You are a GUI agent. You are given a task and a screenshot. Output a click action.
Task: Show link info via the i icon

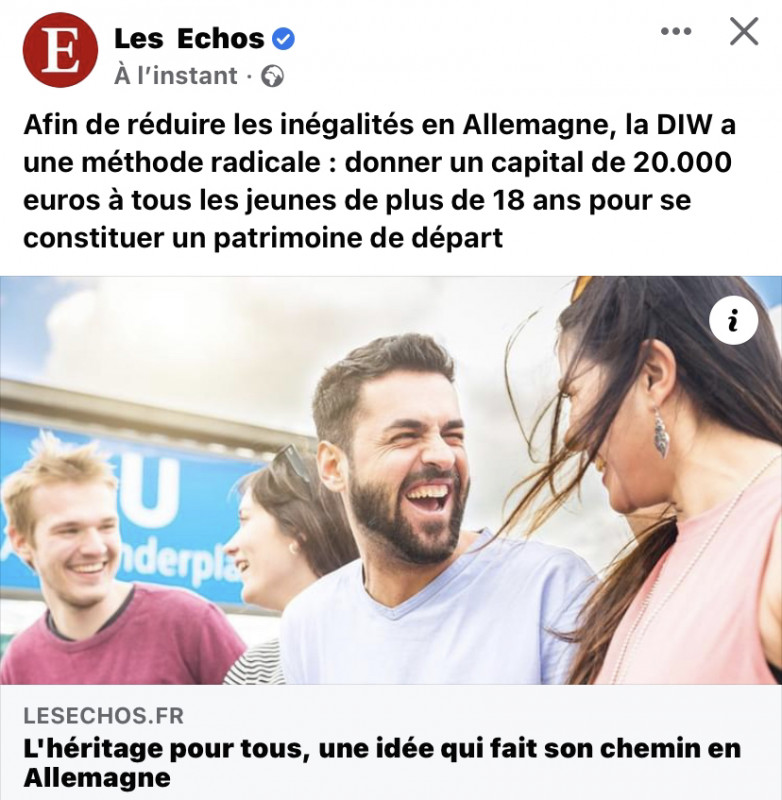tap(733, 321)
